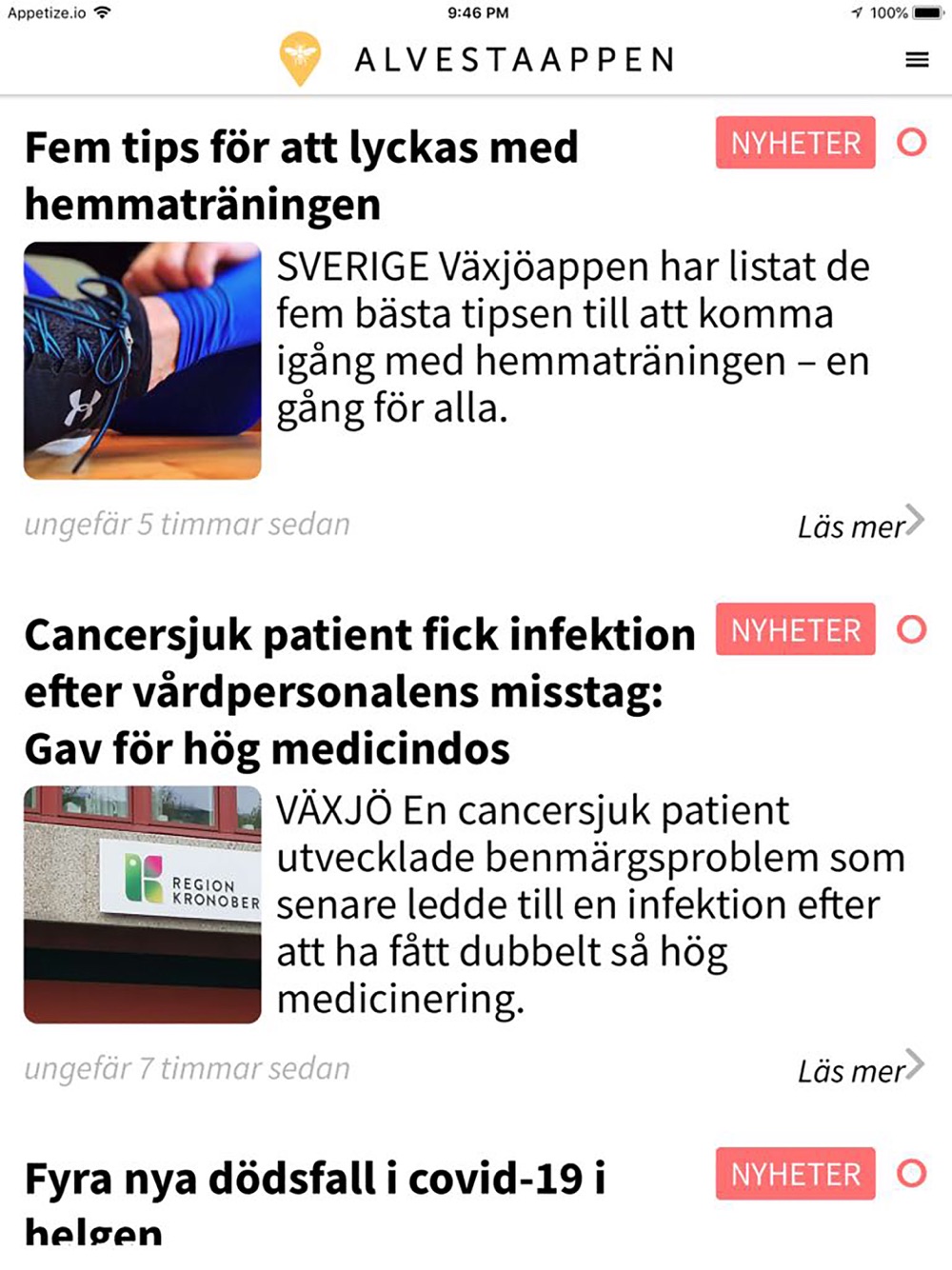The width and height of the screenshot is (952, 1270).
Task: Read more about the Cancersjuk patient story
Action: click(860, 1069)
